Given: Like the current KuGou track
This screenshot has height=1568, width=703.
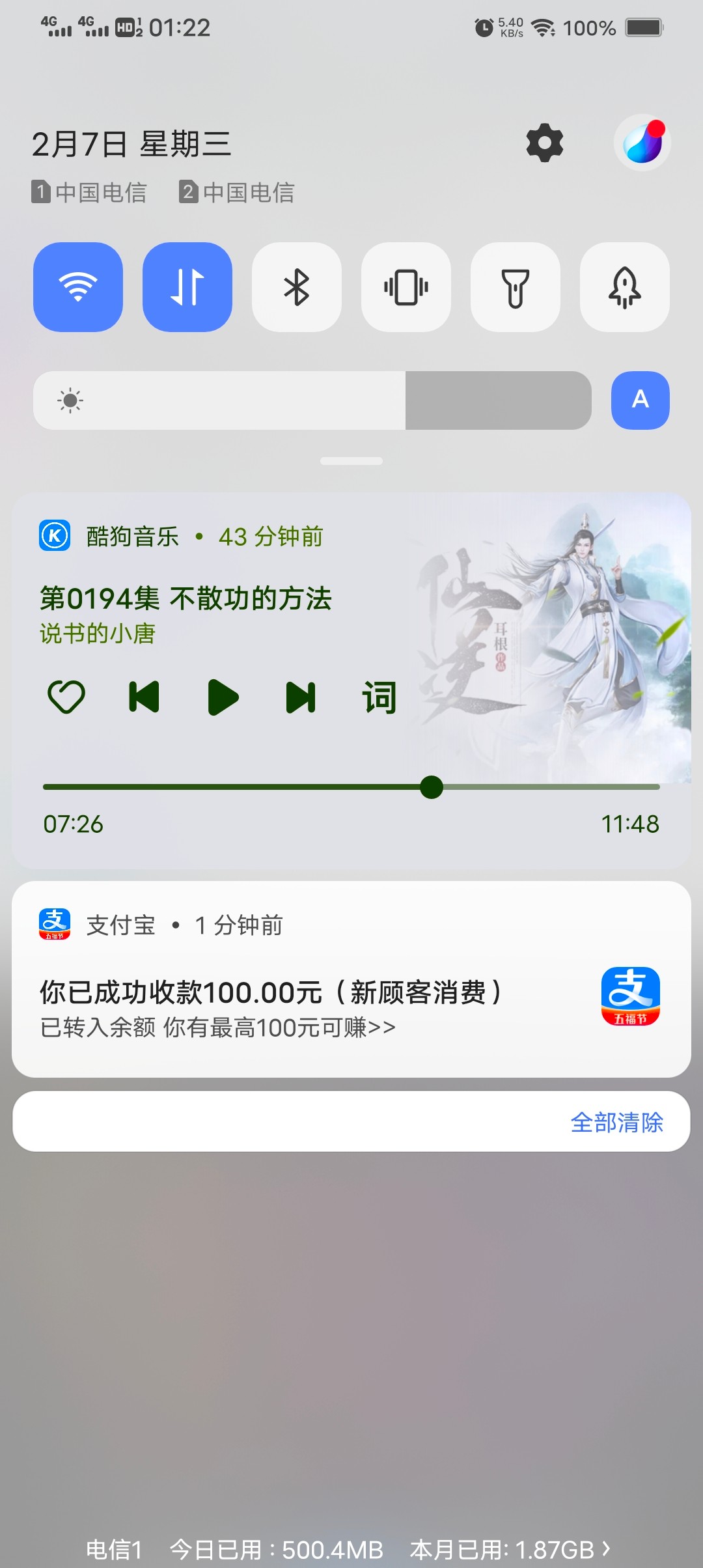Looking at the screenshot, I should click(x=66, y=697).
